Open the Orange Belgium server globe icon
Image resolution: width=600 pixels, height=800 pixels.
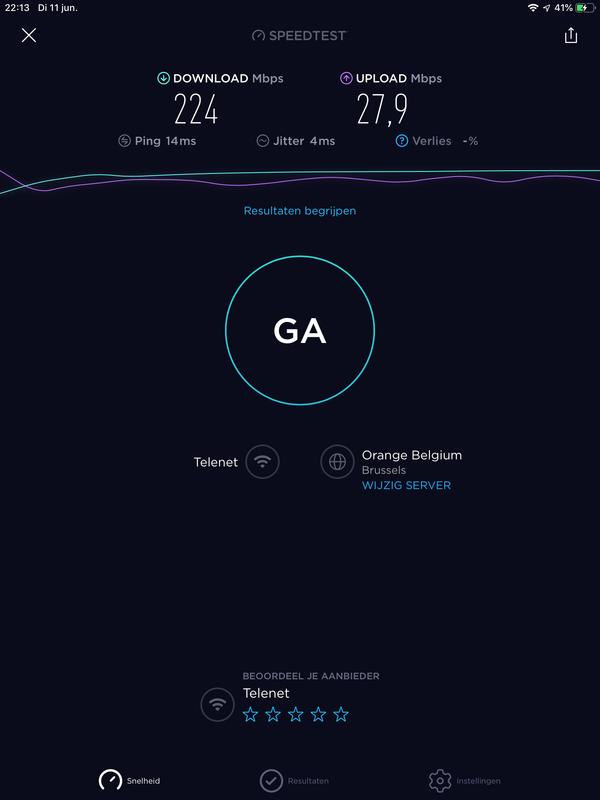coord(338,462)
